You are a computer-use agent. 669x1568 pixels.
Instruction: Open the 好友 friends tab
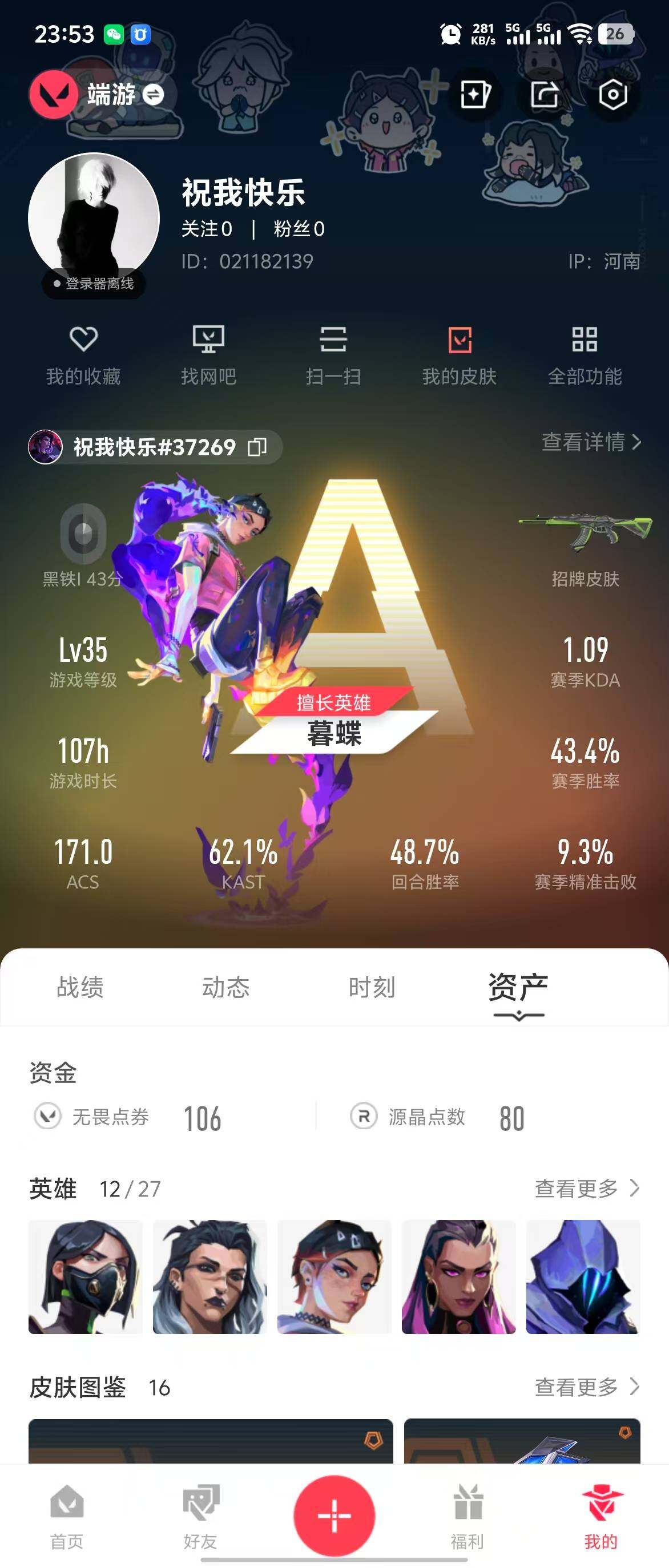coord(200,1515)
